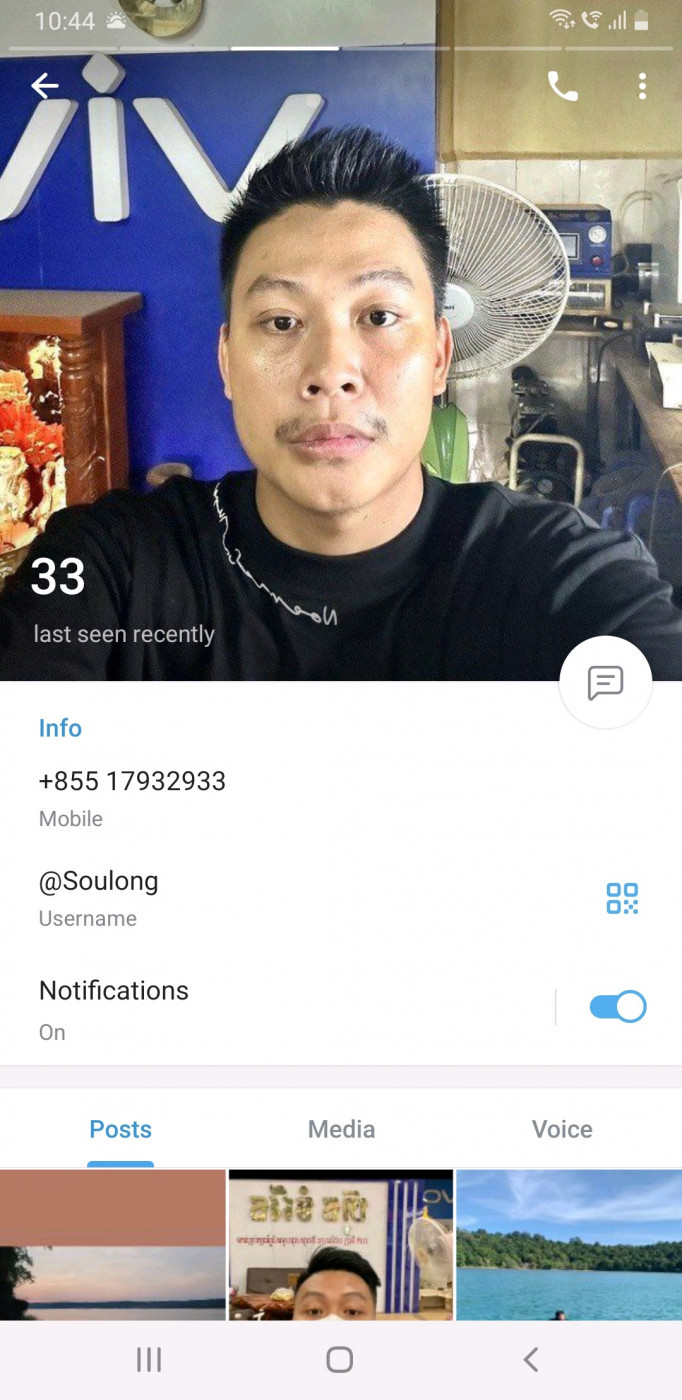Viewport: 682px width, 1400px height.
Task: Go to the home screen
Action: tap(340, 1359)
